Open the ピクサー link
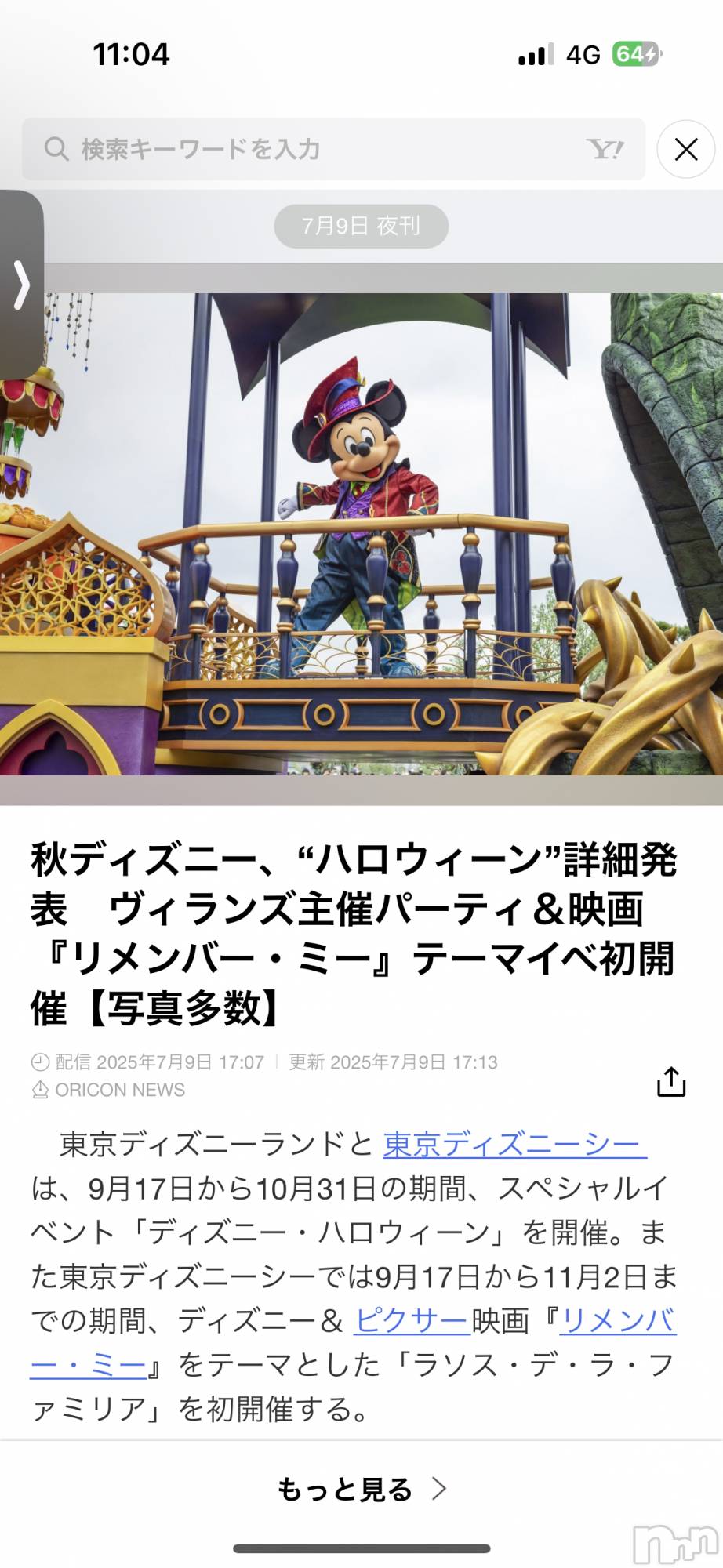The height and width of the screenshot is (1568, 723). click(x=412, y=1321)
